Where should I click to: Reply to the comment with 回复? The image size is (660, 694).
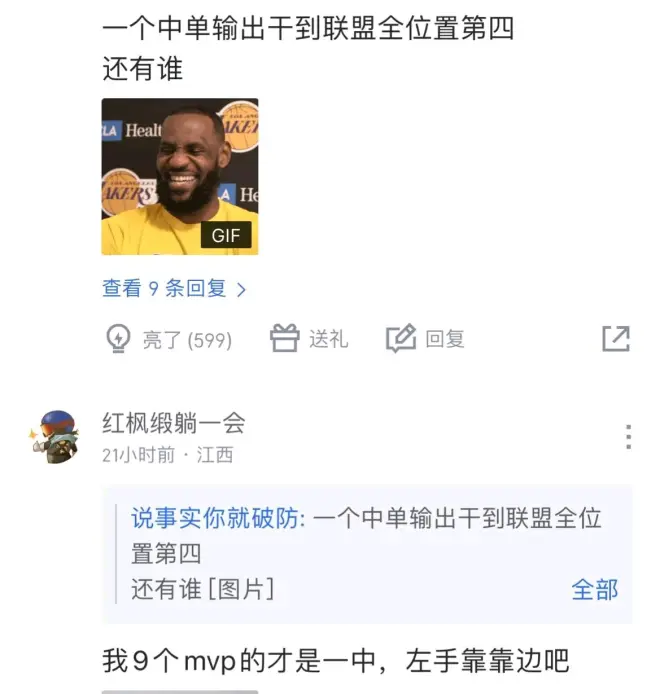[426, 340]
